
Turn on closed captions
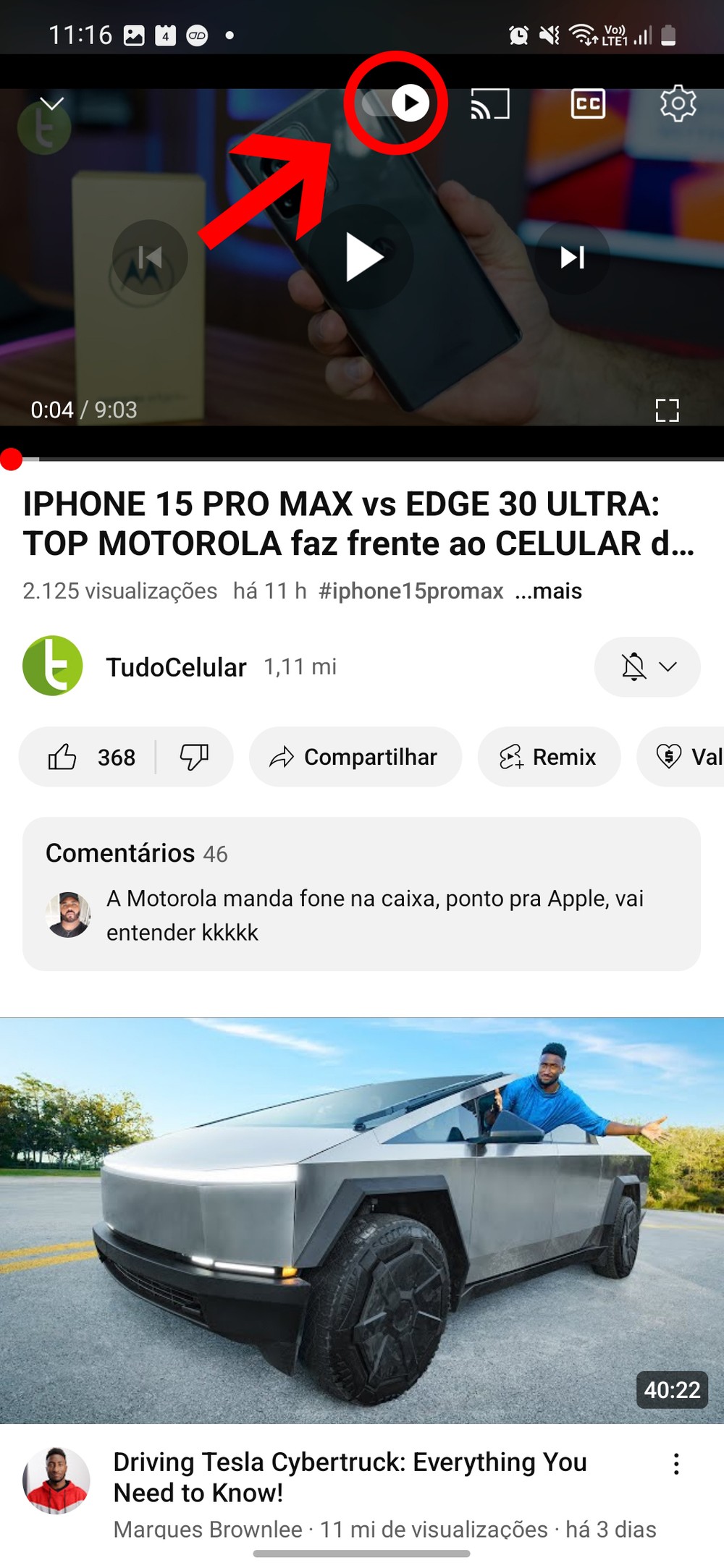(587, 104)
